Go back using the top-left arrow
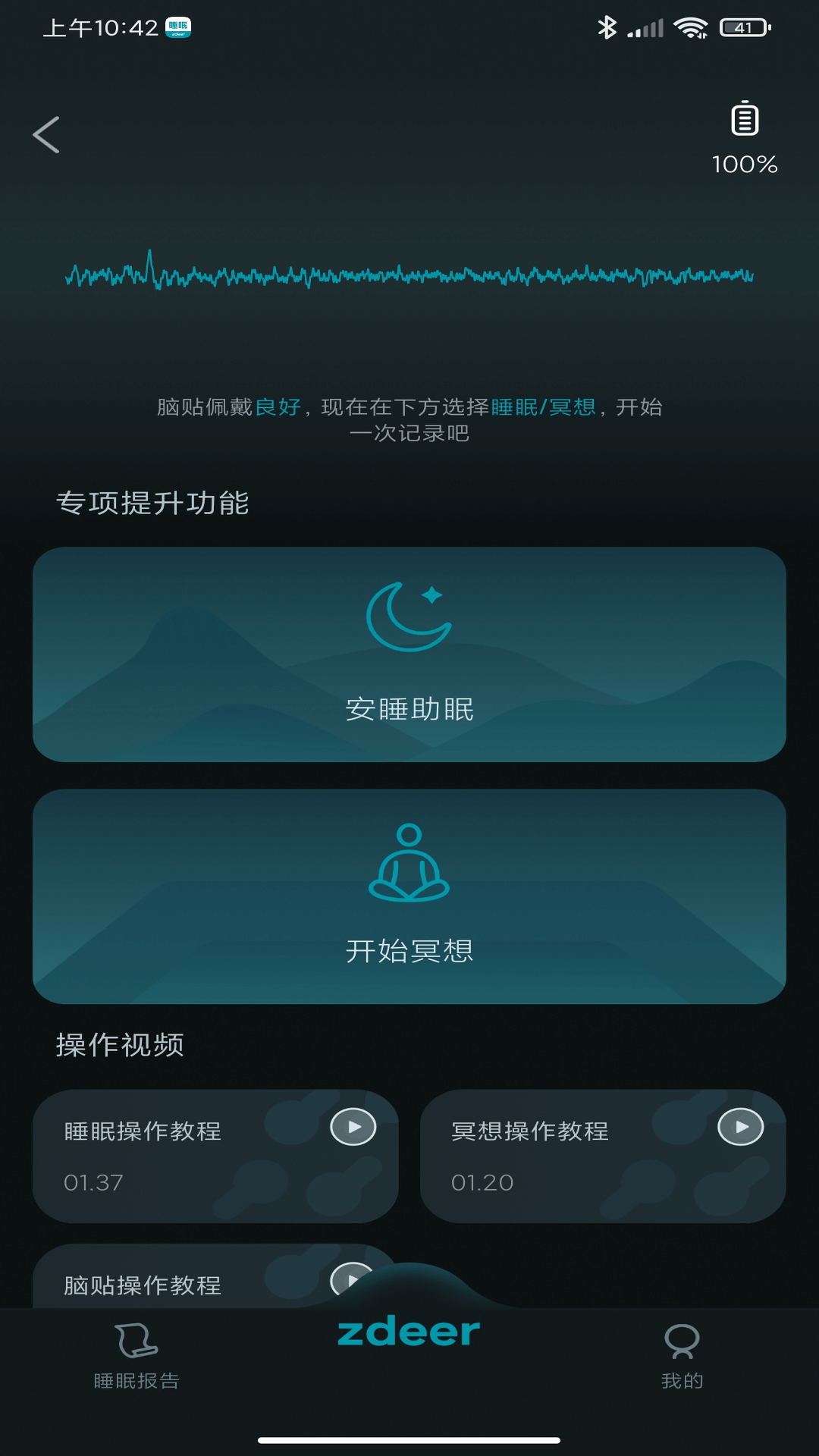This screenshot has width=819, height=1456. [x=46, y=135]
